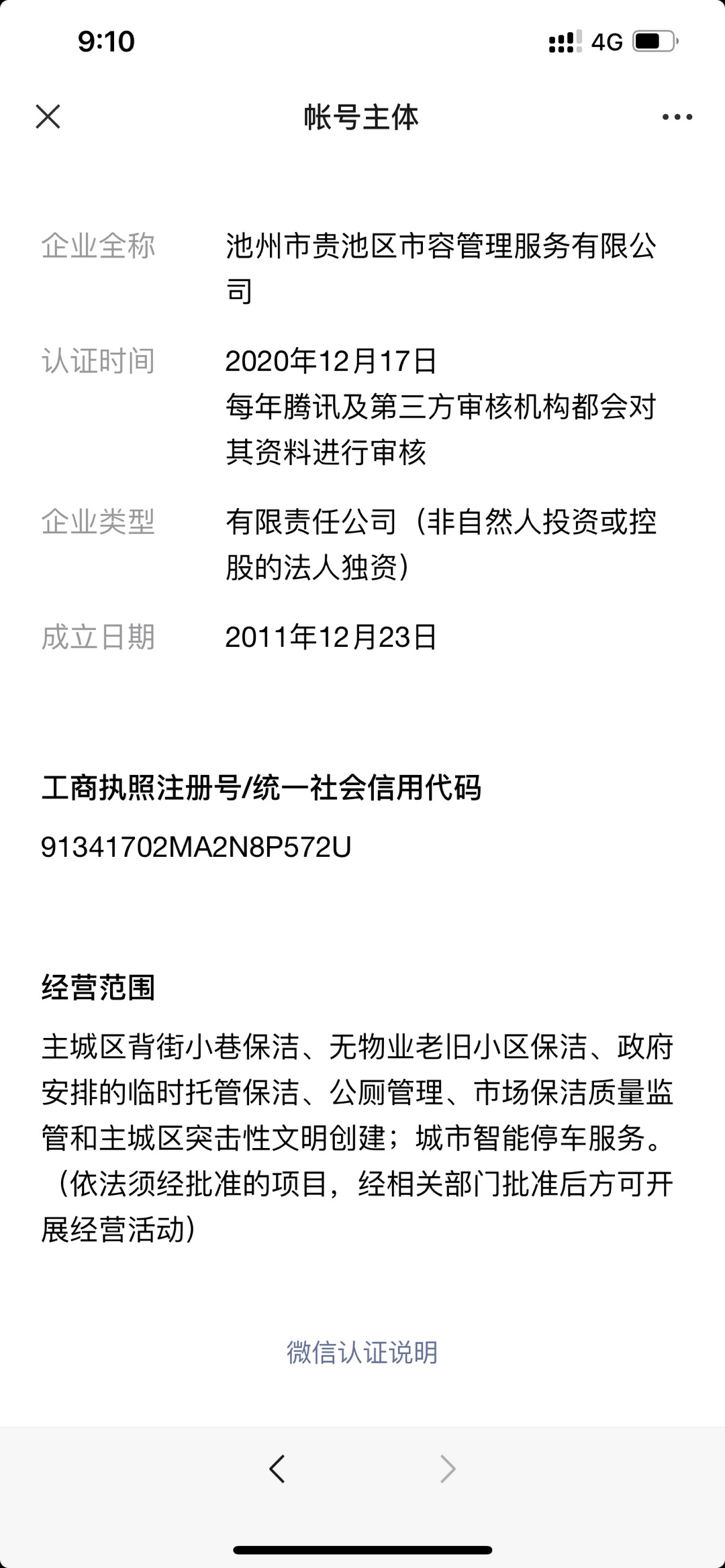Viewport: 725px width, 1568px height.
Task: Open the 微信认证说明 link
Action: pos(362,1352)
